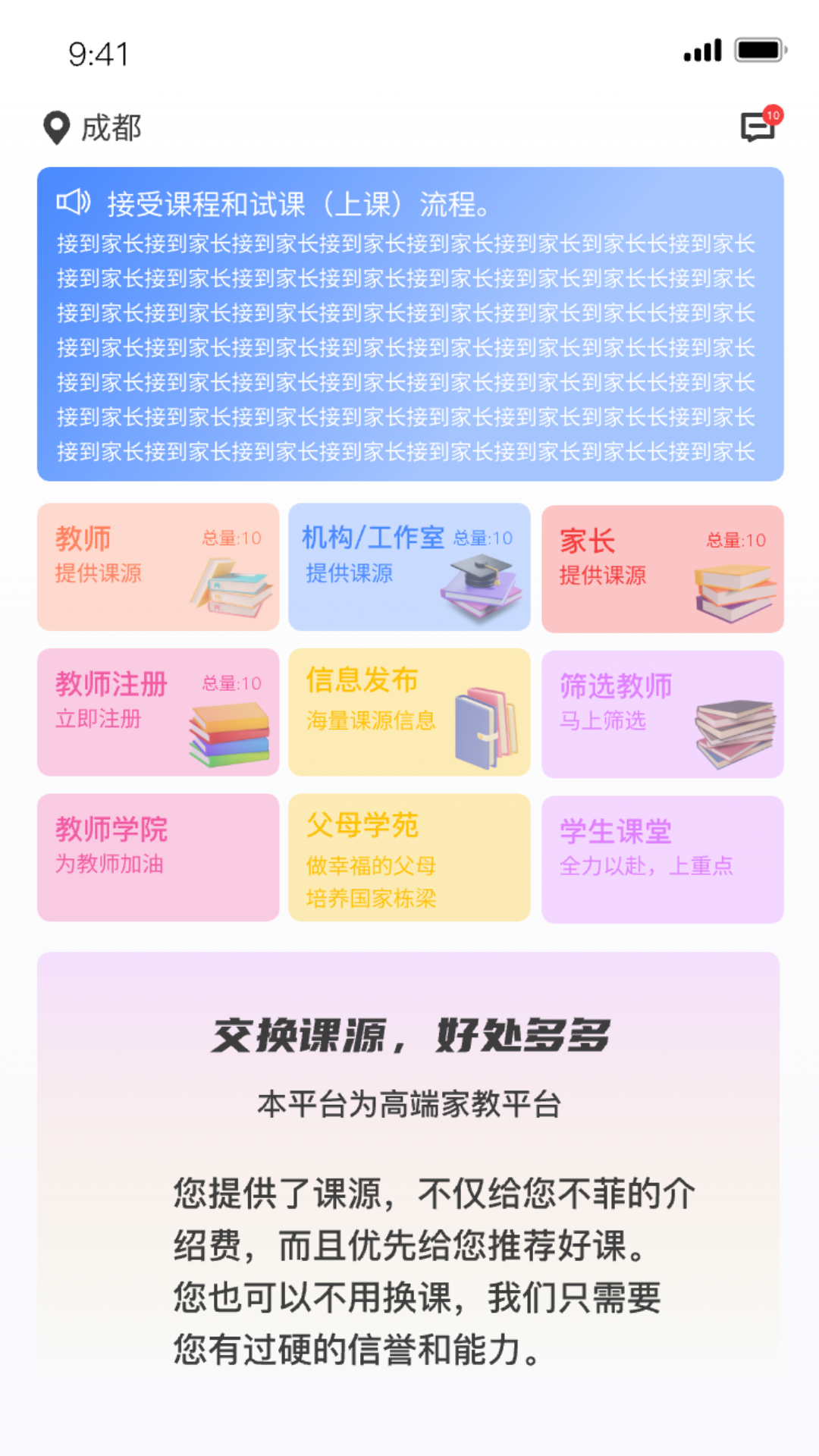This screenshot has width=819, height=1456.
Task: Tap the location pin icon beside 成都
Action: coord(55,127)
